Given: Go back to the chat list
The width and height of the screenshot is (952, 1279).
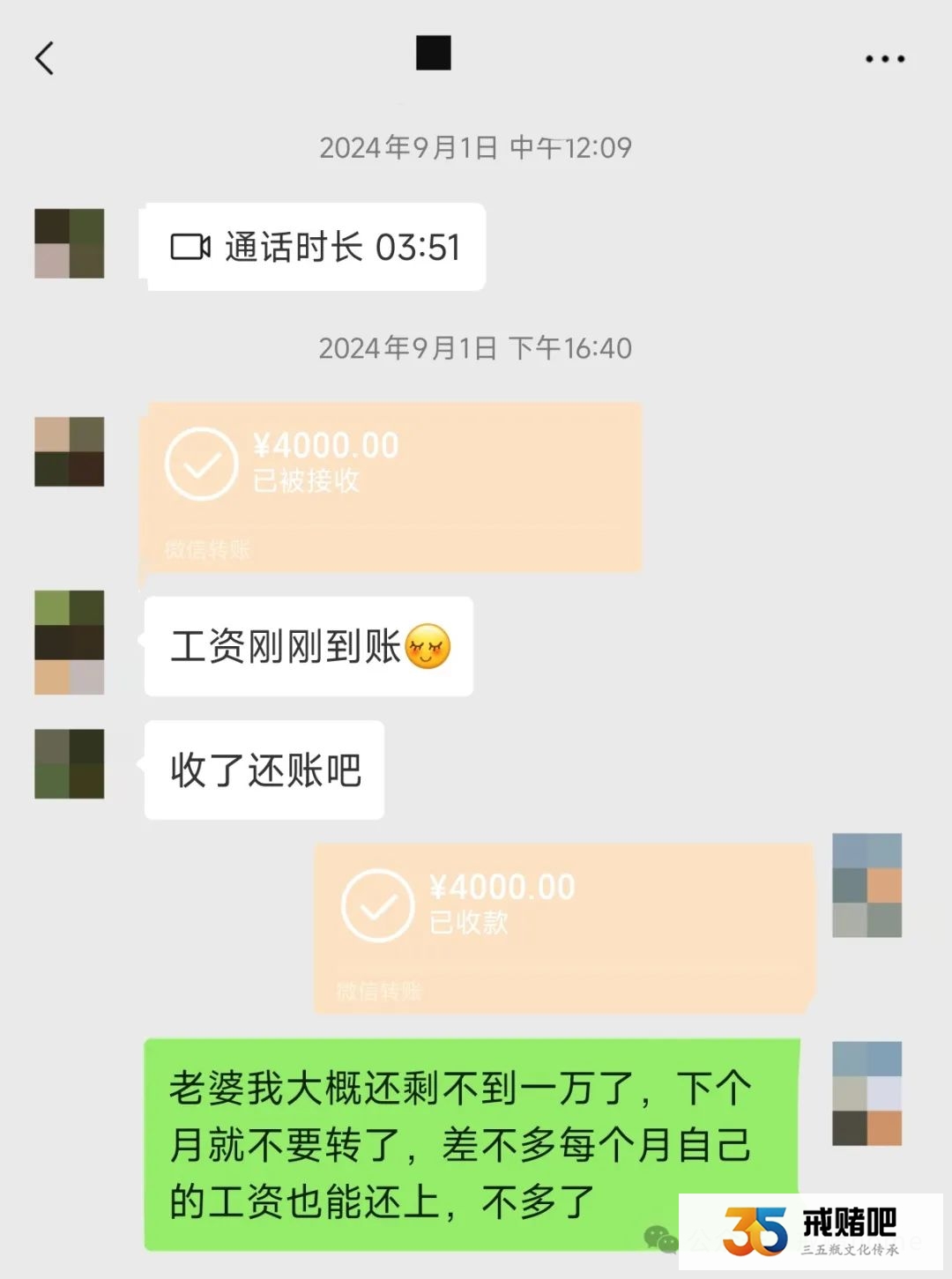Looking at the screenshot, I should pyautogui.click(x=45, y=59).
